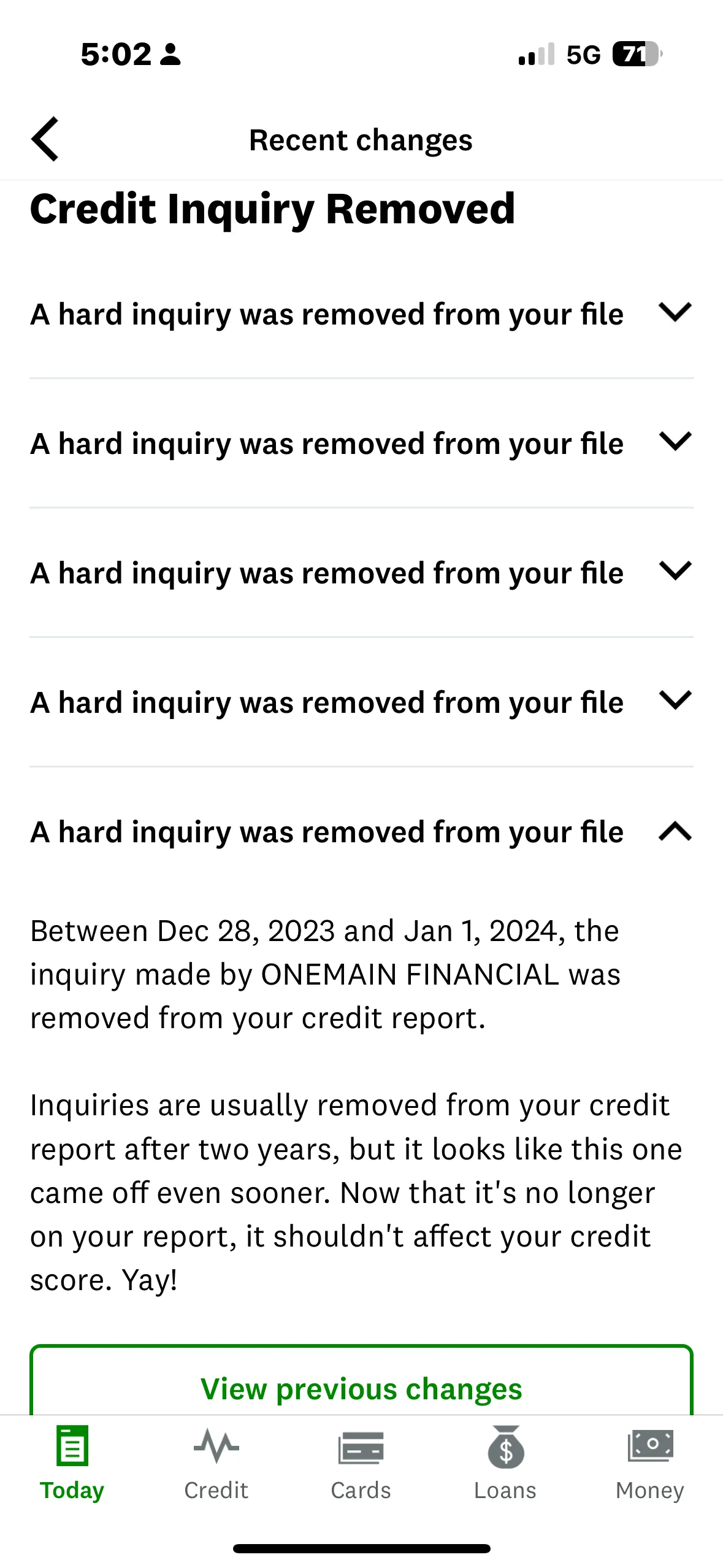
Task: Expand the third hard inquiry removed row
Action: (361, 572)
